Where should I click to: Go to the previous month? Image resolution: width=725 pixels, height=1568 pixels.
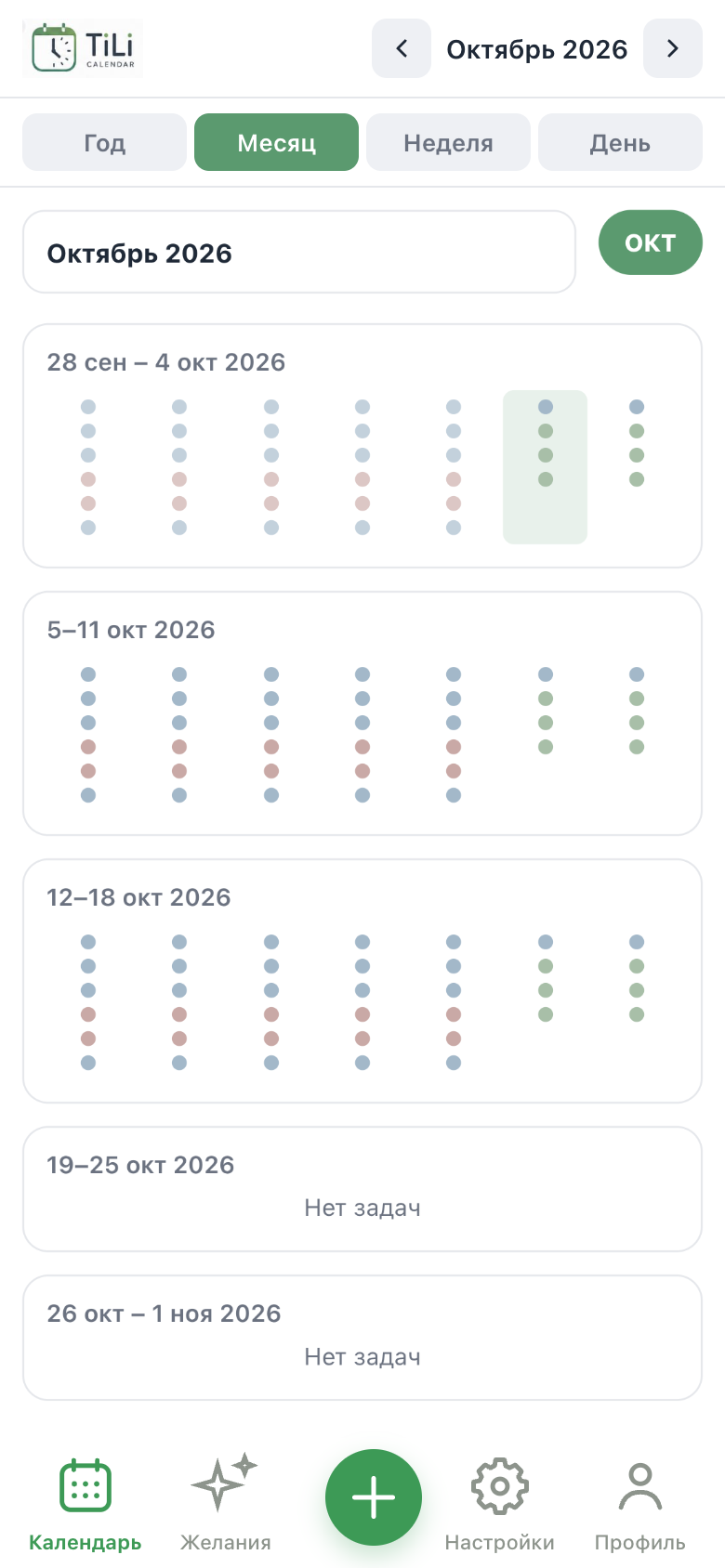402,48
